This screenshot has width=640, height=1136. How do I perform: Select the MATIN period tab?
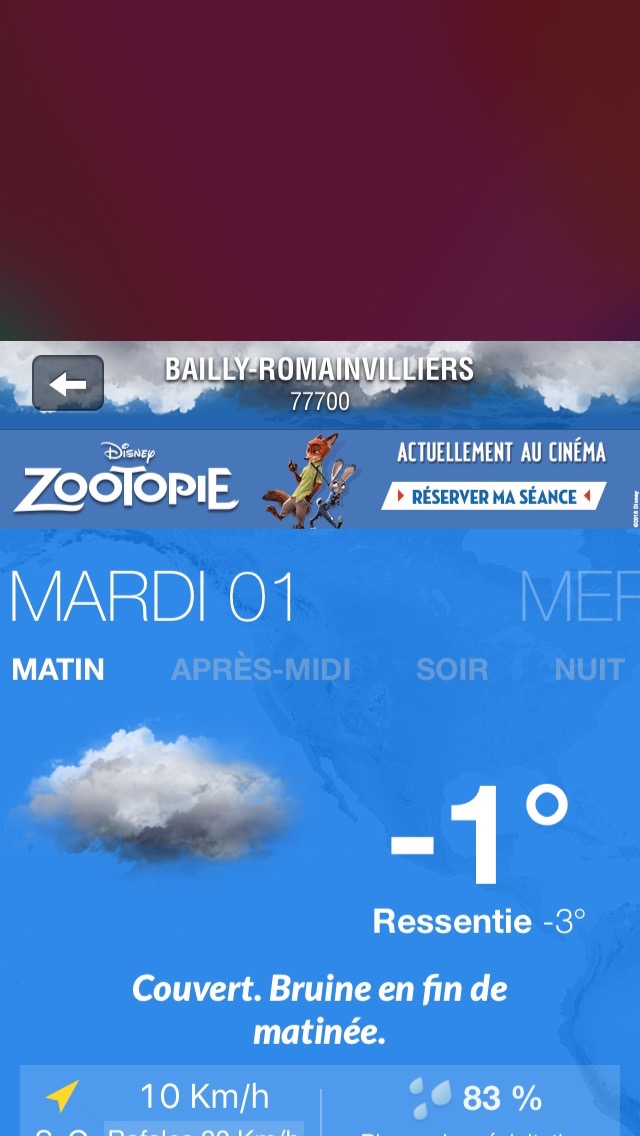click(x=58, y=669)
